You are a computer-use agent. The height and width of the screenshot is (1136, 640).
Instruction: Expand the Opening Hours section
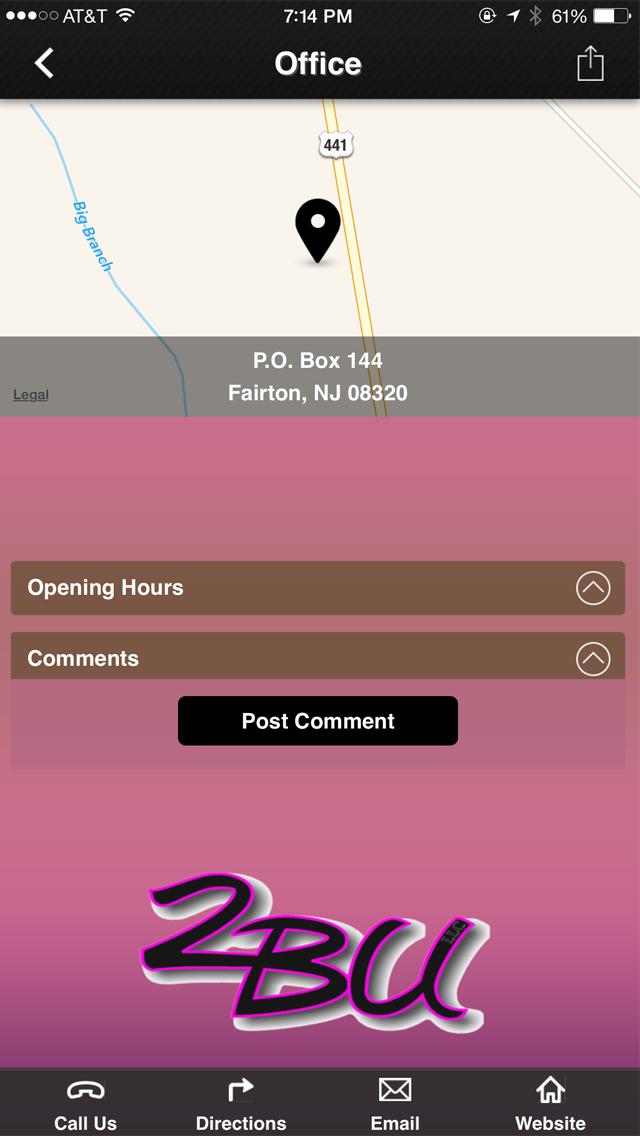pos(592,588)
